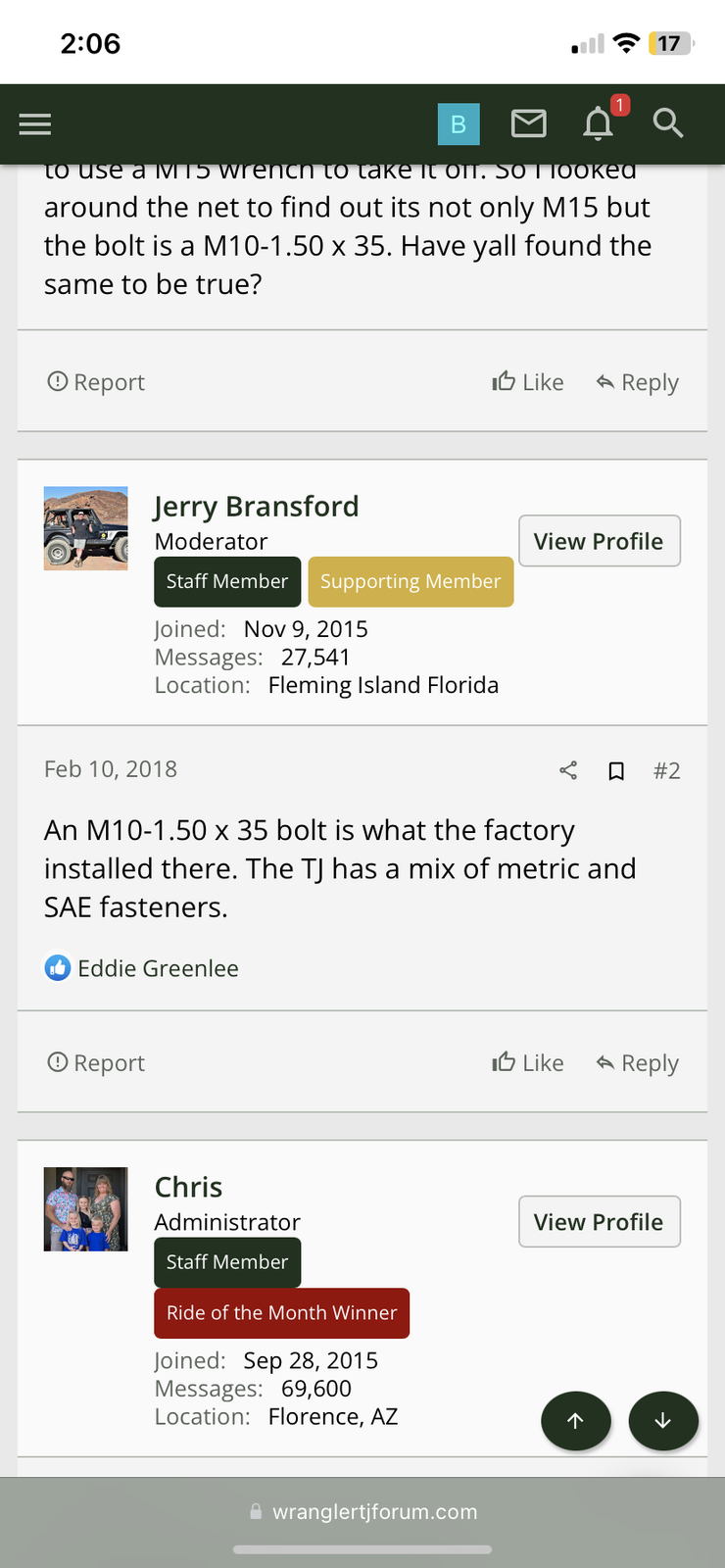Open Jerry Bransford's avatar

click(85, 528)
